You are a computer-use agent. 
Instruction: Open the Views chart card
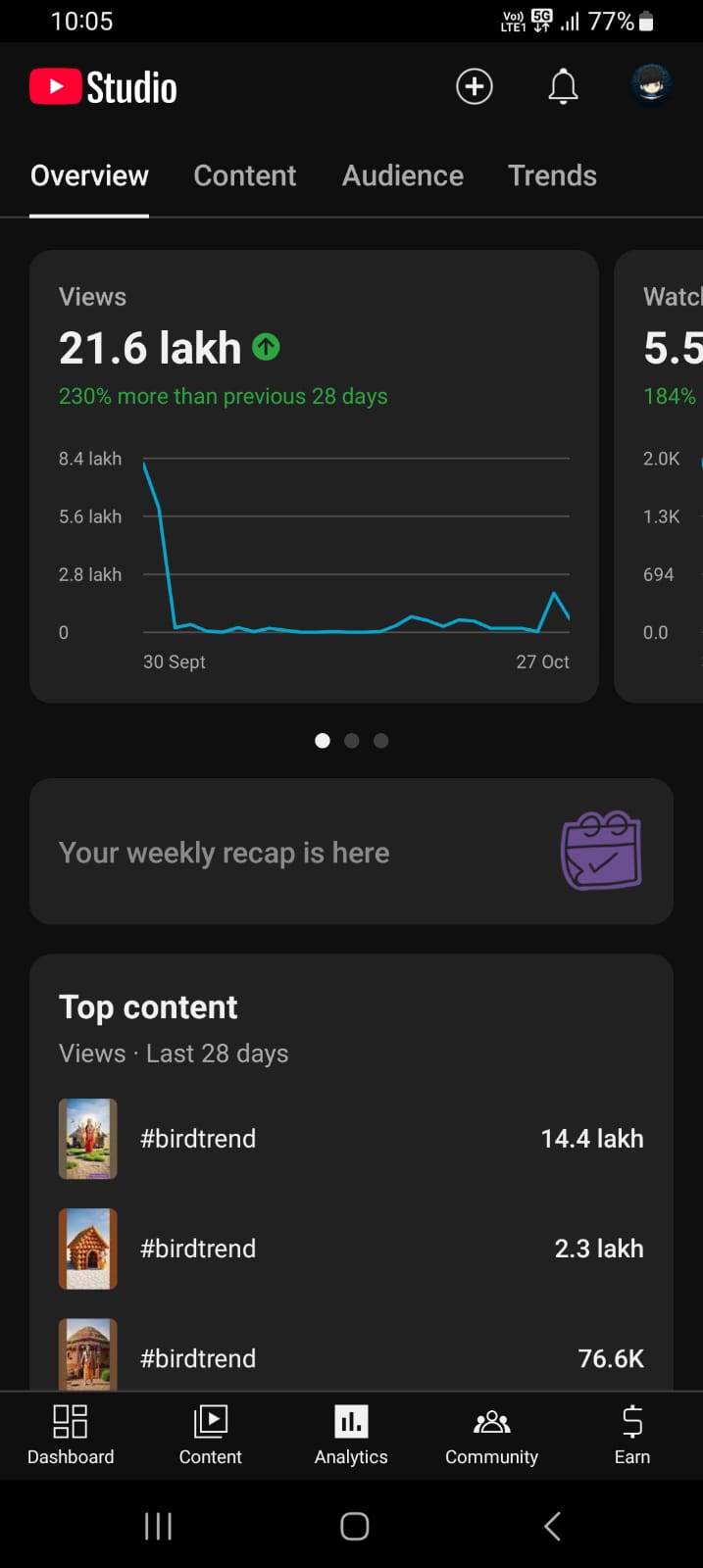pos(314,475)
